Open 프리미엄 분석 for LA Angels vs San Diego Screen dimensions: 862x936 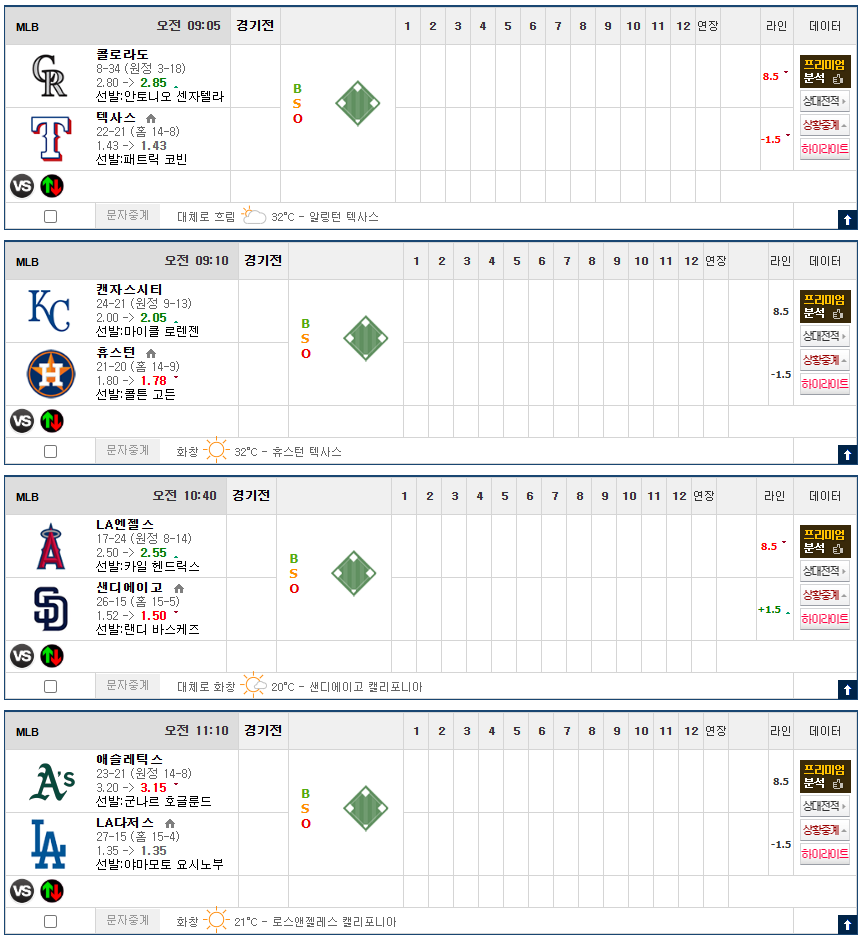[x=825, y=541]
